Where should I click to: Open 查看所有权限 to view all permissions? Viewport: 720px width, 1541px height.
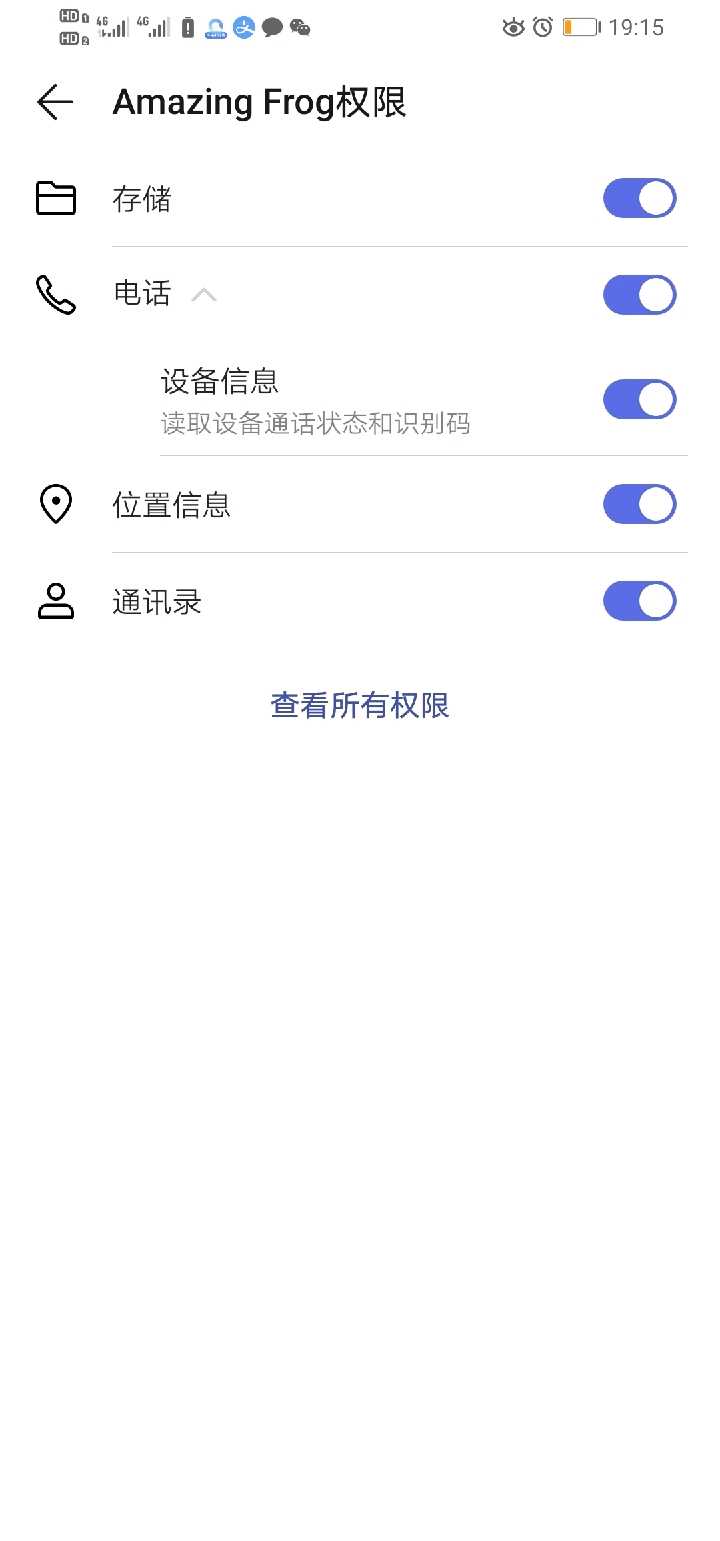click(x=360, y=706)
